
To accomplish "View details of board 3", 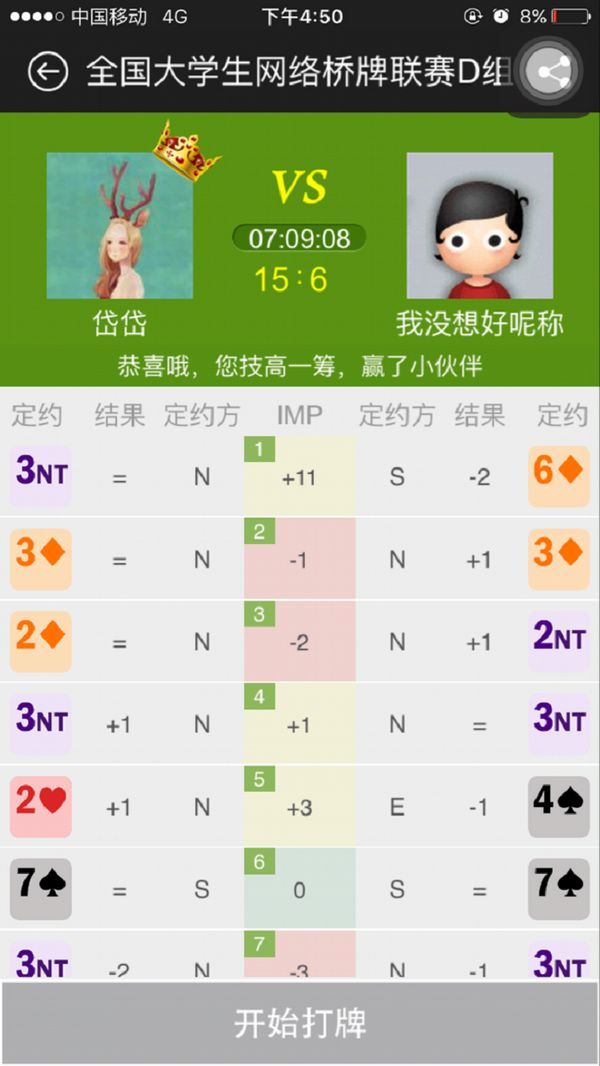I will coord(299,643).
